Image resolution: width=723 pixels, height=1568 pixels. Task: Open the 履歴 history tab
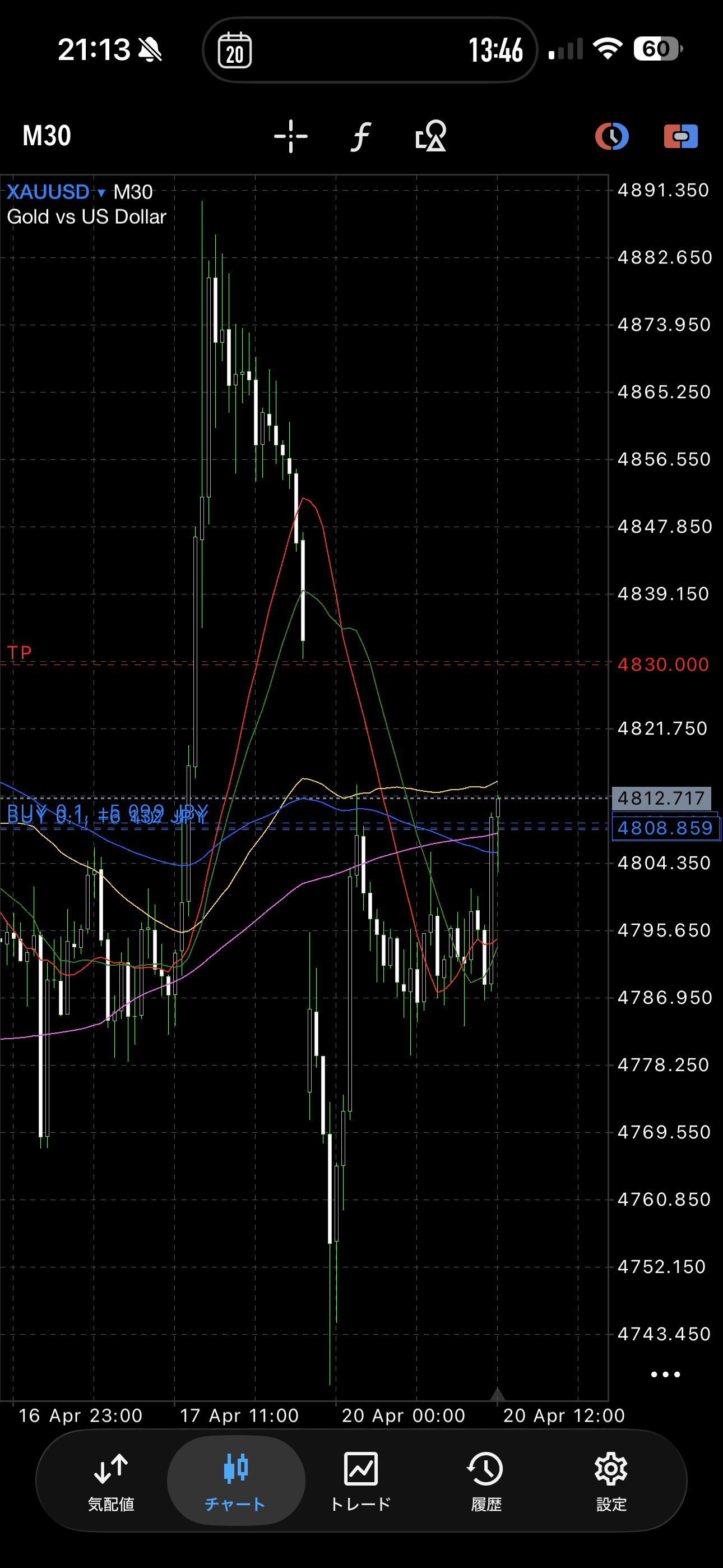click(x=486, y=1481)
